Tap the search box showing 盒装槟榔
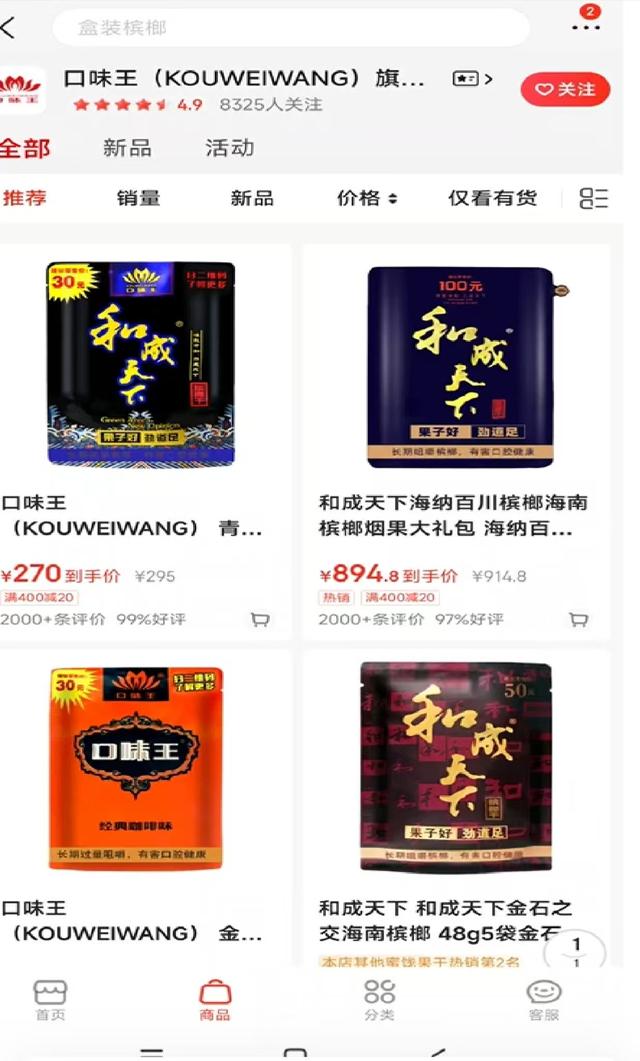The height and width of the screenshot is (1061, 640). click(290, 28)
